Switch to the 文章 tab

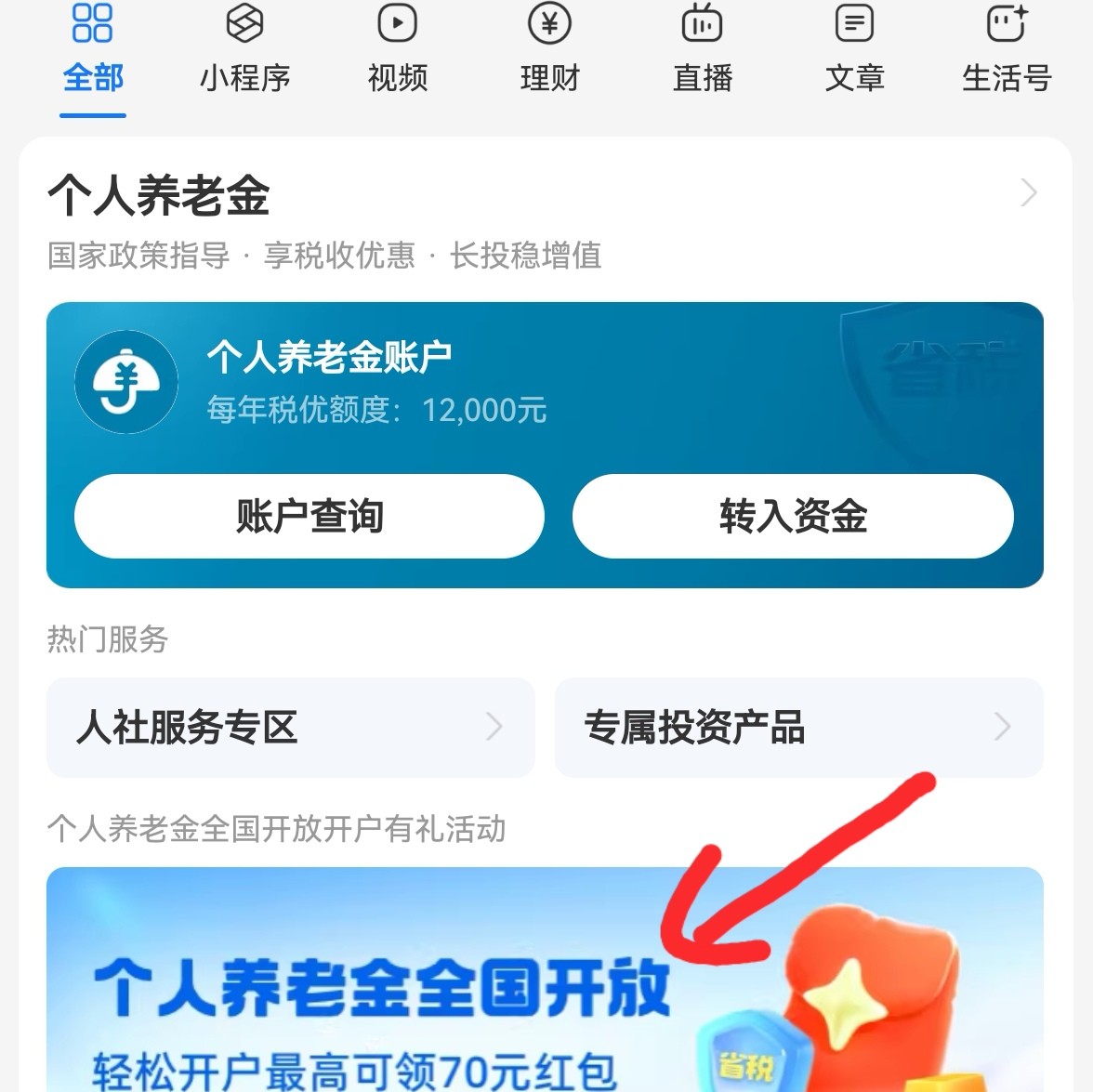(x=855, y=51)
